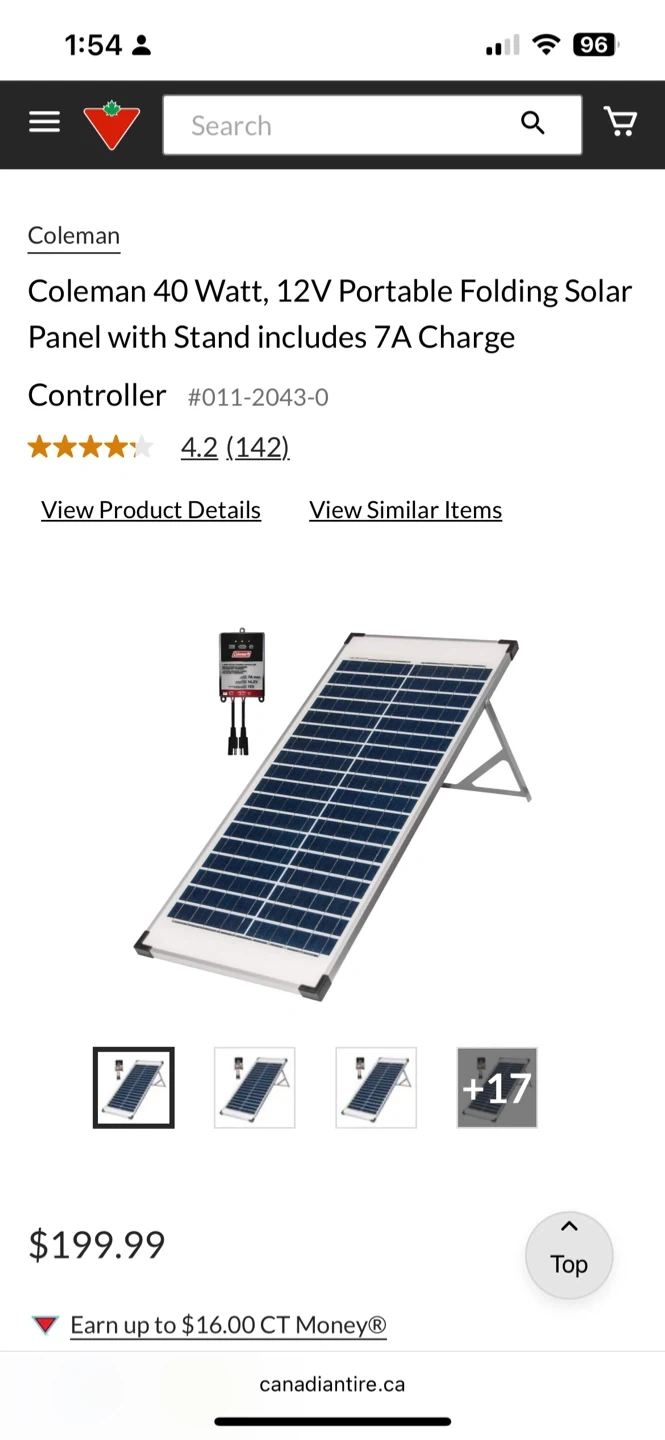The height and width of the screenshot is (1440, 665).
Task: Open the Earn up to $16.00 CT Money link
Action: [x=228, y=1325]
